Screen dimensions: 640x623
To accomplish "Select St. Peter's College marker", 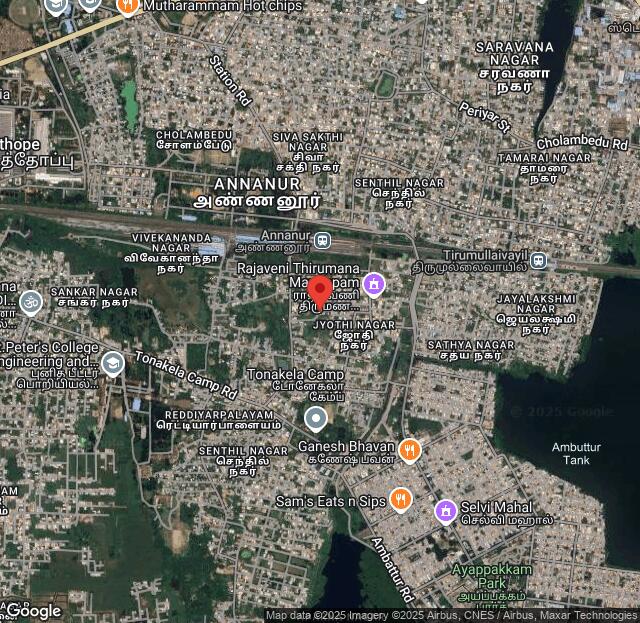I will [112, 363].
